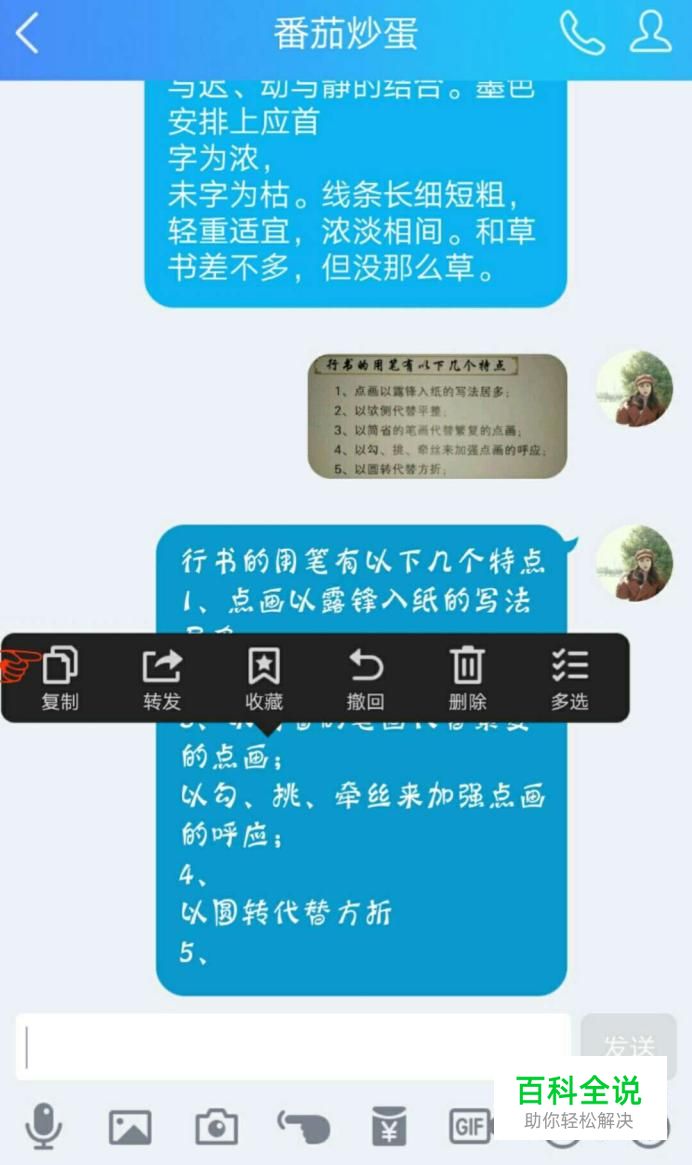Open the red packet icon

[389, 1126]
